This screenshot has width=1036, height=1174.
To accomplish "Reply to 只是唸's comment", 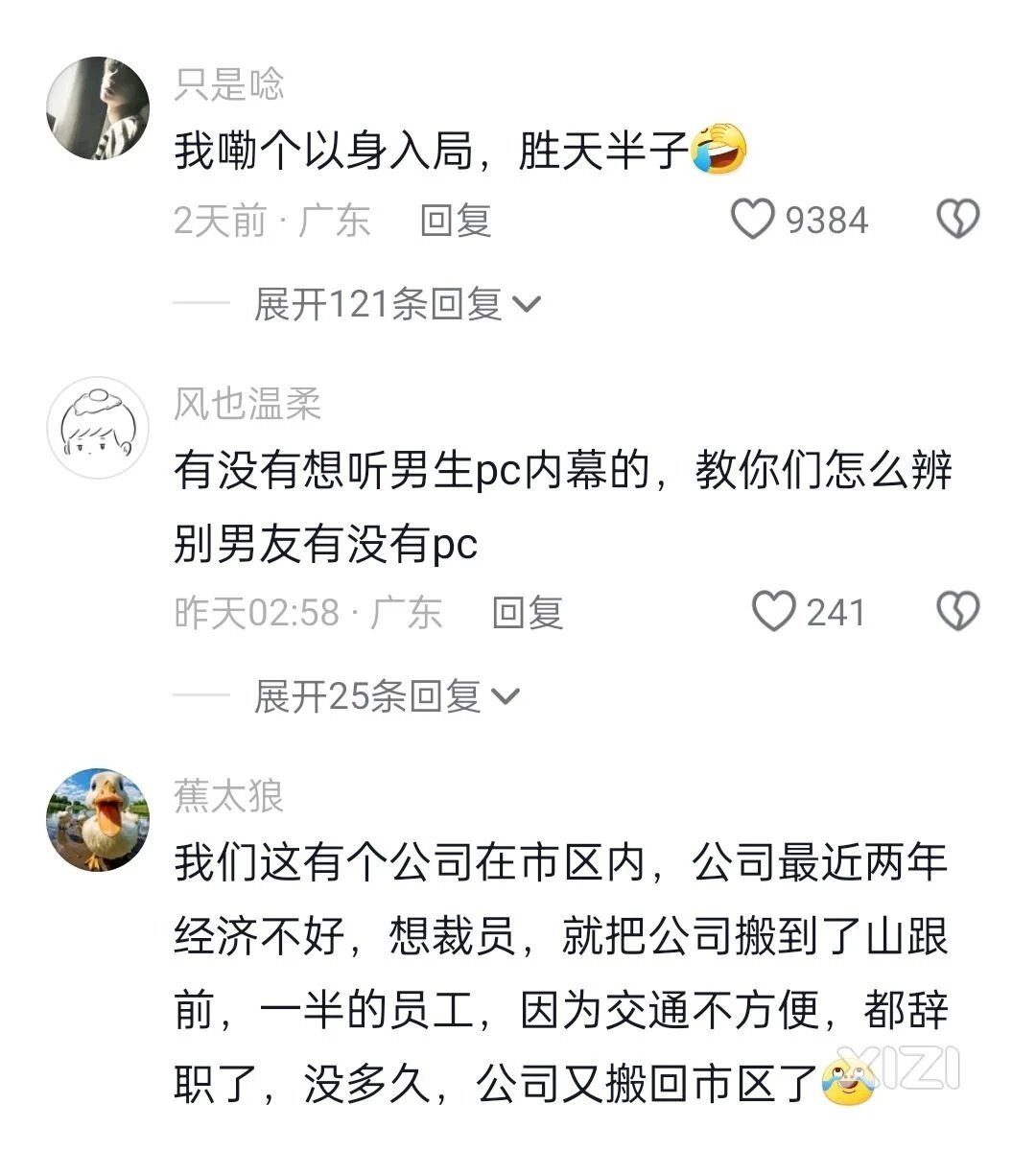I will click(x=456, y=221).
